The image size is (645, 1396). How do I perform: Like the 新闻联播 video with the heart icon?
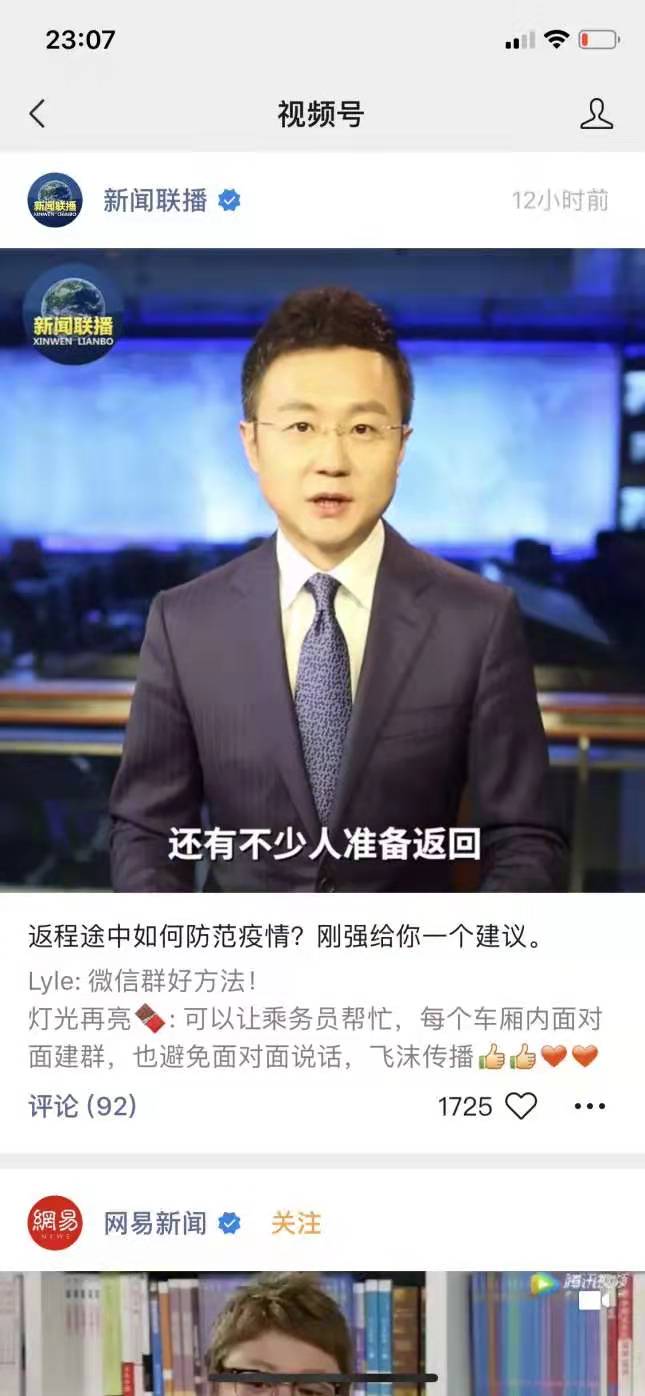(521, 1106)
